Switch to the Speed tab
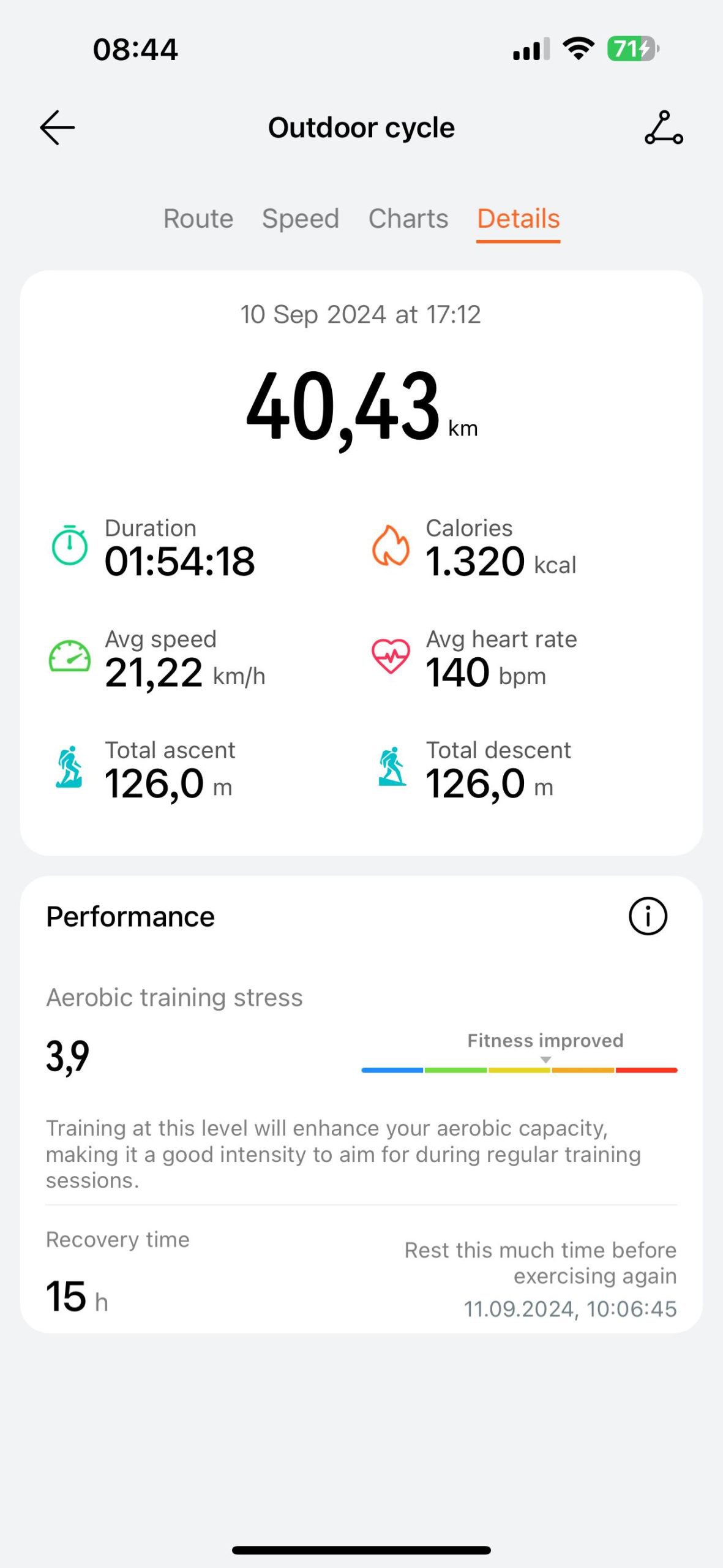This screenshot has width=723, height=1568. pyautogui.click(x=301, y=219)
